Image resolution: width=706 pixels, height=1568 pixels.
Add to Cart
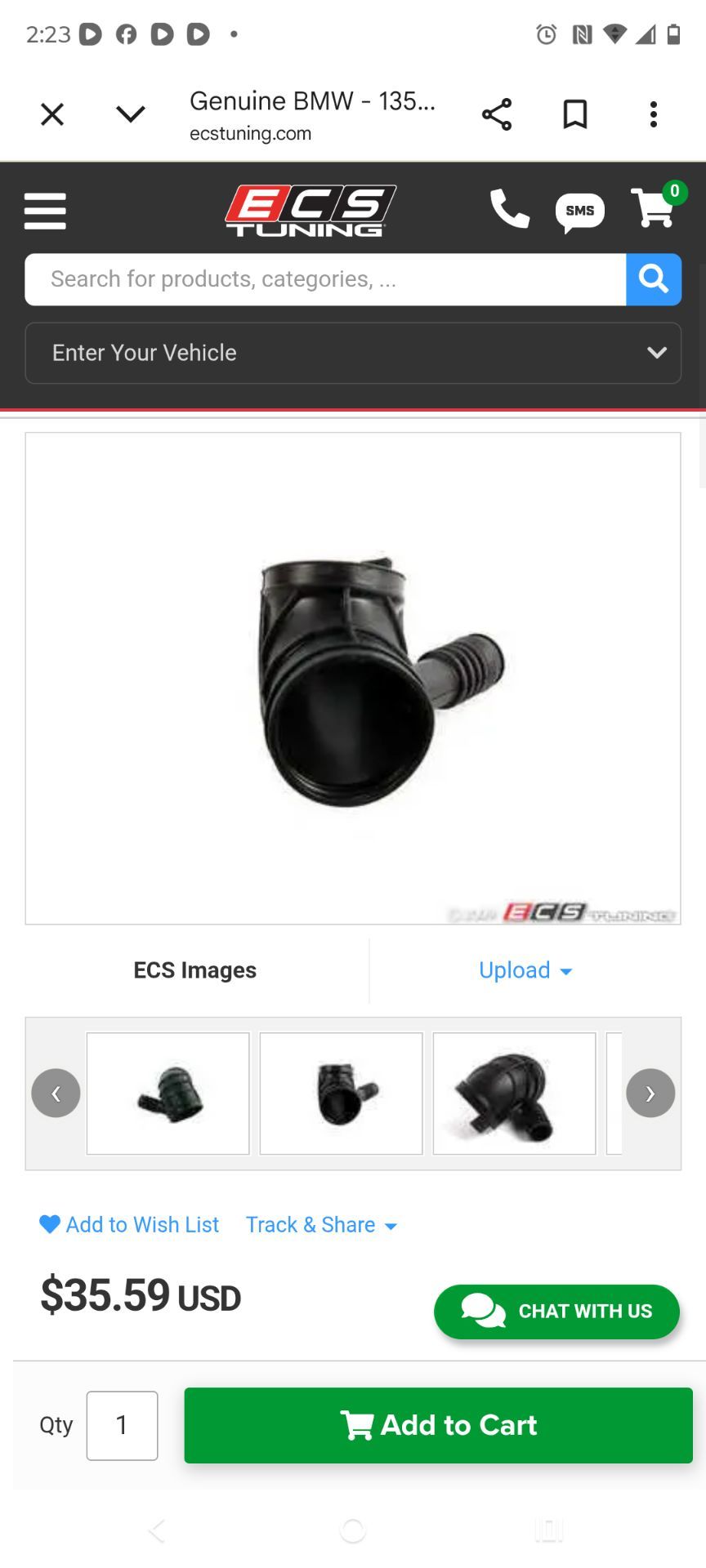tap(439, 1425)
